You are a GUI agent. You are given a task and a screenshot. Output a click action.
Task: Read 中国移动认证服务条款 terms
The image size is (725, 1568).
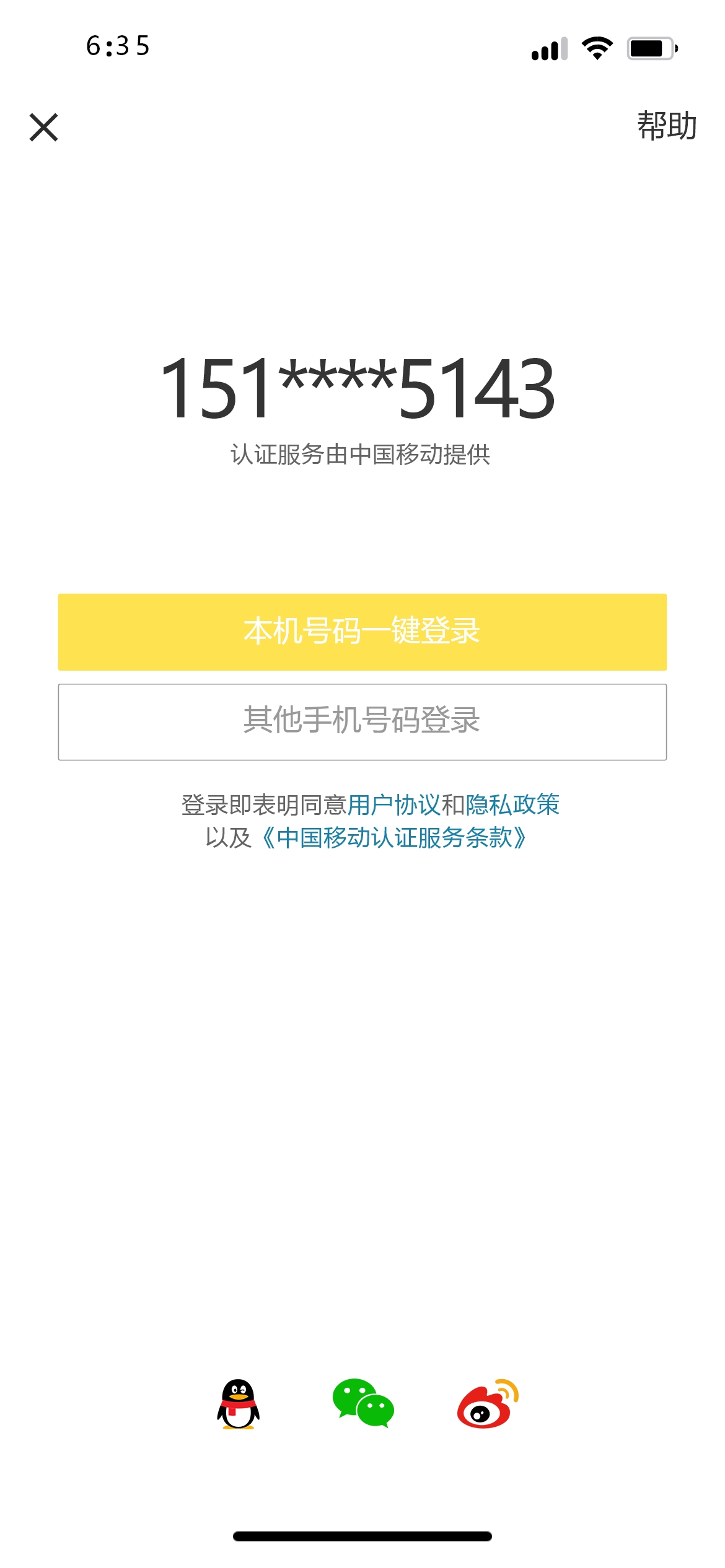point(394,838)
